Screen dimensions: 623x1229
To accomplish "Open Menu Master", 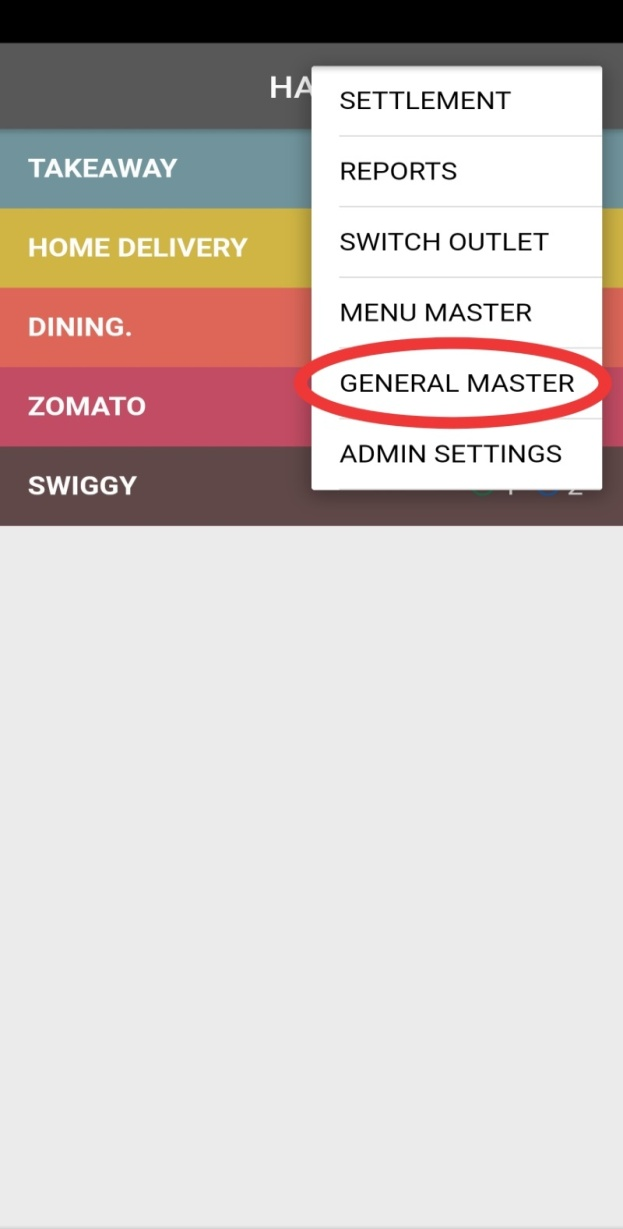I will coord(457,312).
